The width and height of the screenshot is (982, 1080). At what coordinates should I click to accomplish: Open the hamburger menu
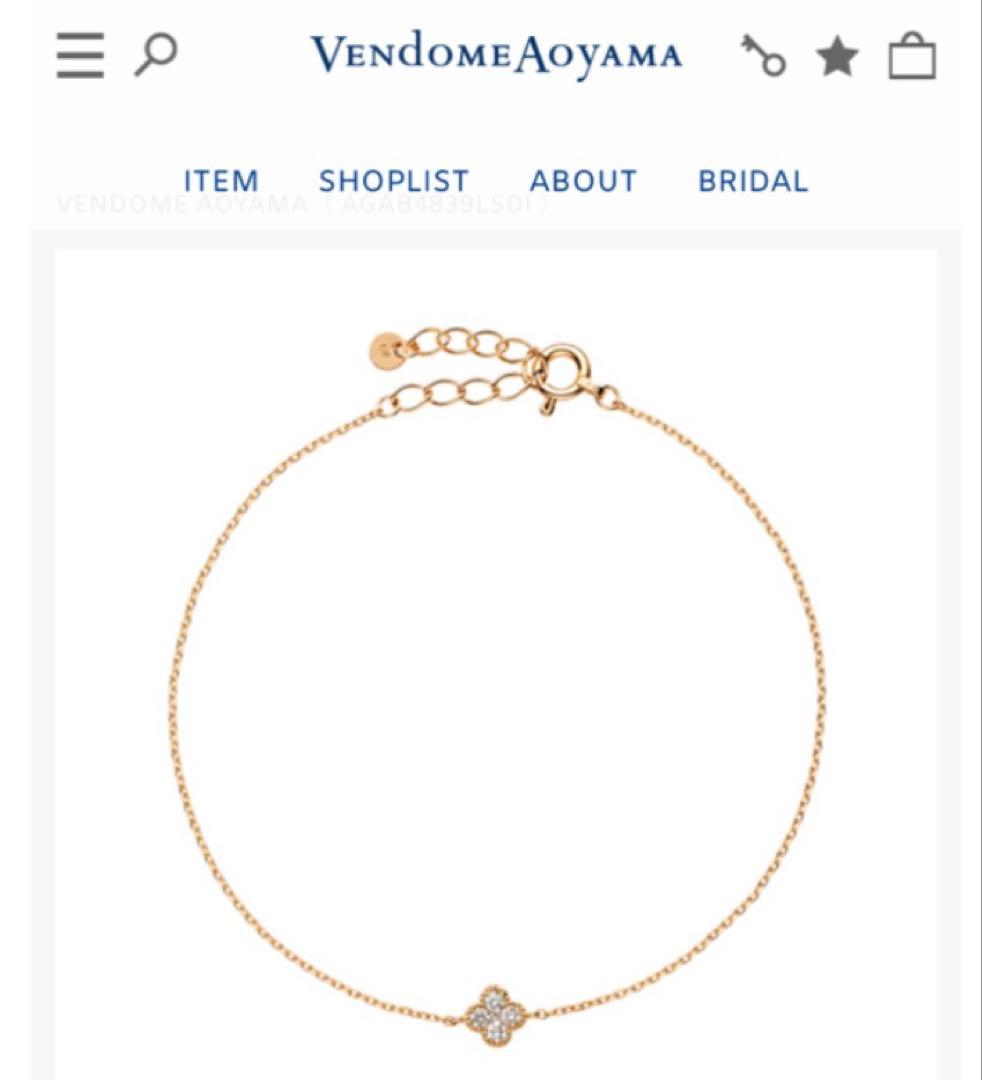click(x=80, y=55)
